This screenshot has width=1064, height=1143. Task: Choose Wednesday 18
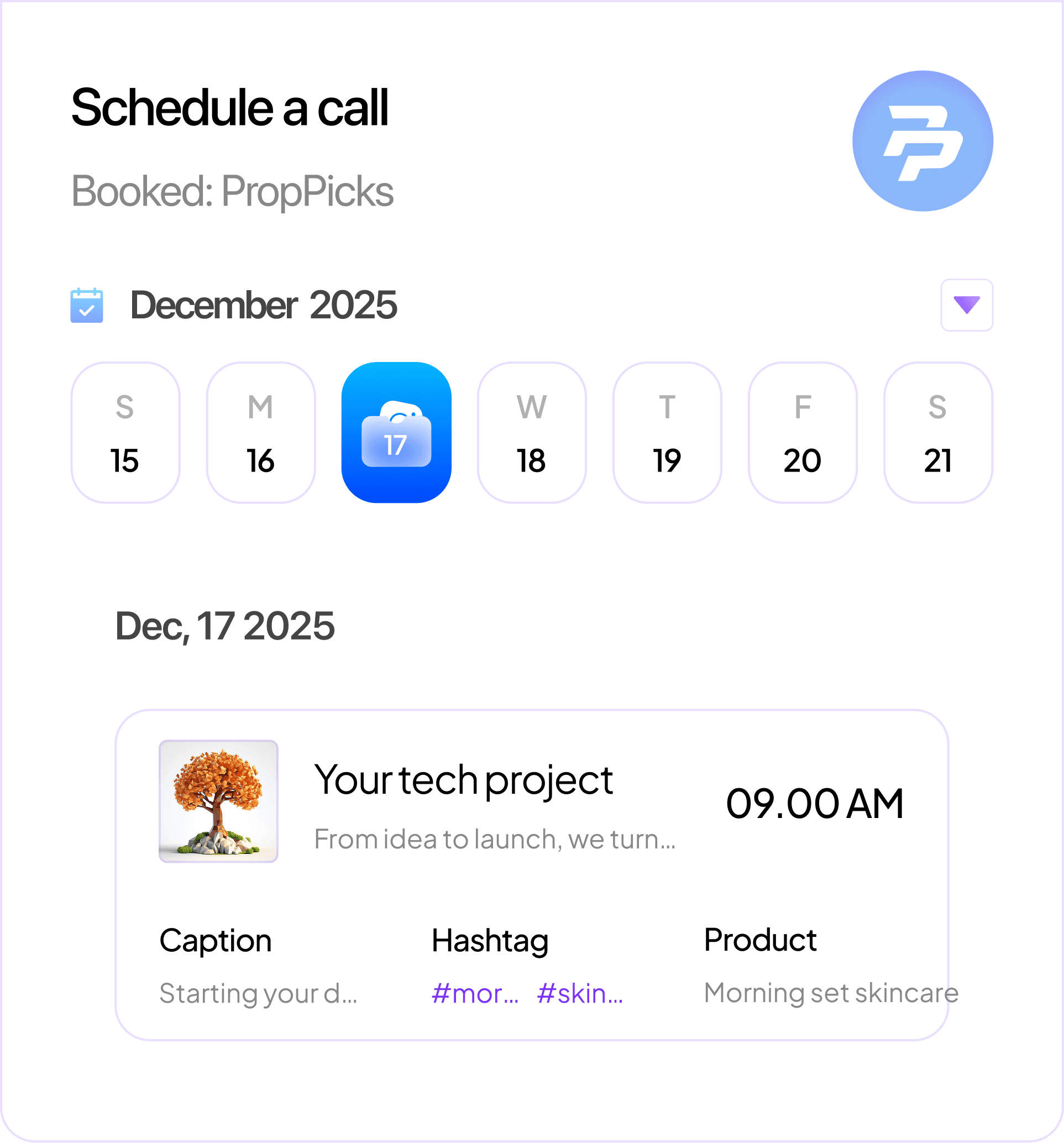[x=532, y=432]
